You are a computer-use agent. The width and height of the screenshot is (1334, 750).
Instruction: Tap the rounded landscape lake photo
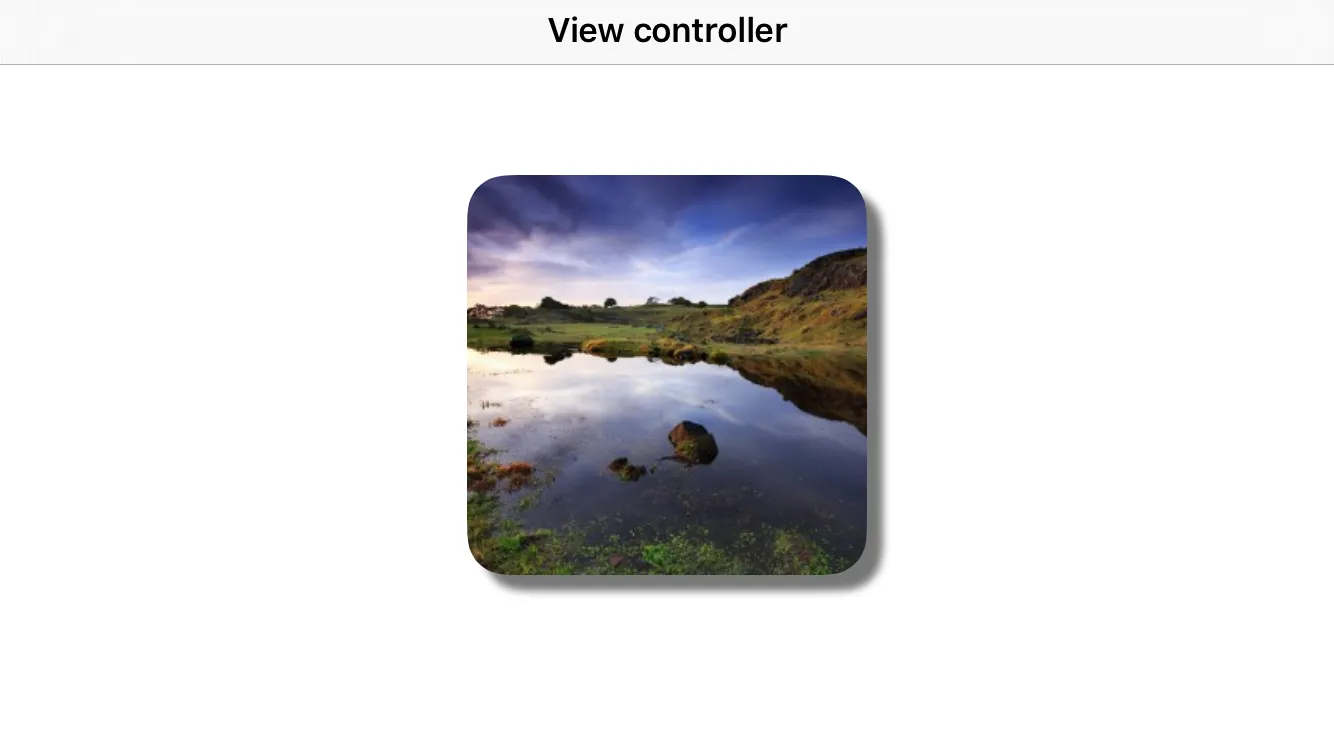click(x=667, y=375)
